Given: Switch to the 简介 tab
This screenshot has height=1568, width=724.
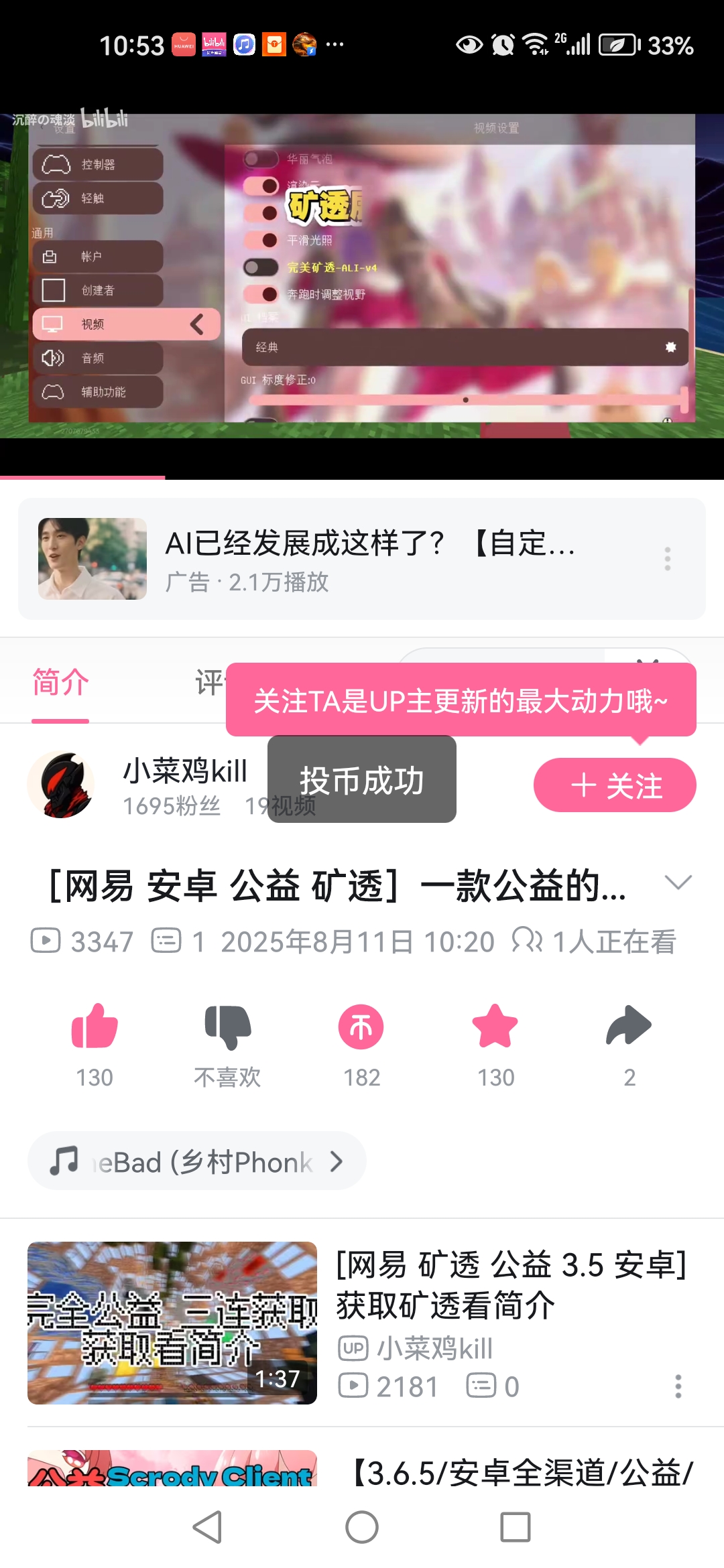Looking at the screenshot, I should click(60, 683).
